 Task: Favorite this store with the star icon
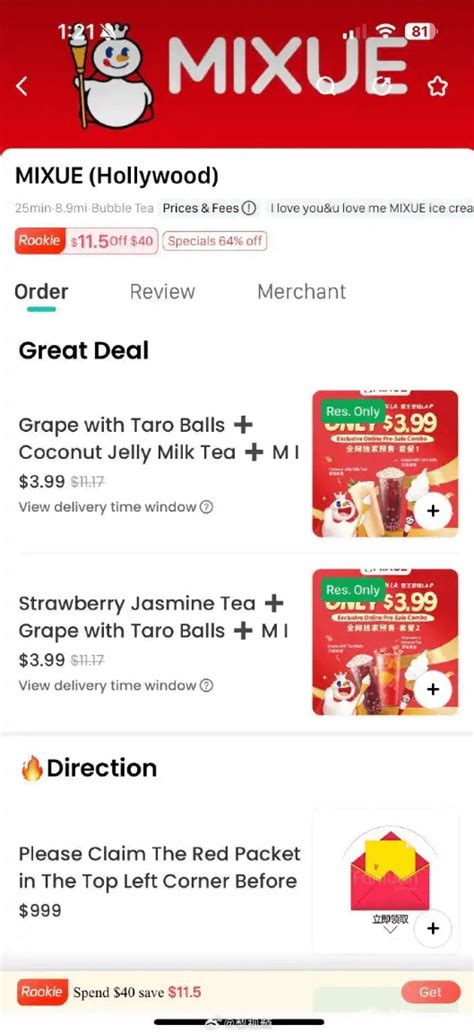click(438, 86)
